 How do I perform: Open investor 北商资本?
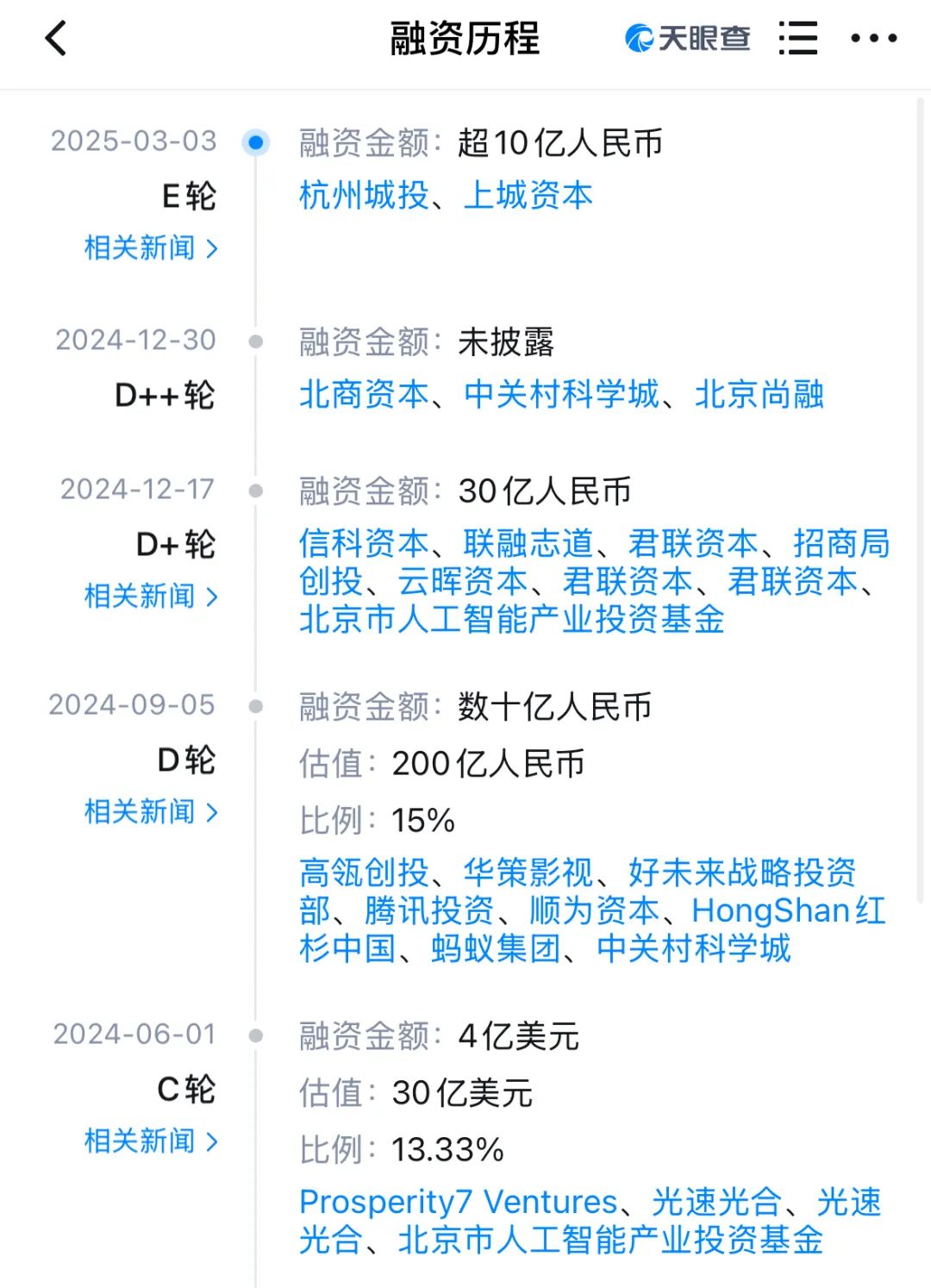[x=364, y=395]
